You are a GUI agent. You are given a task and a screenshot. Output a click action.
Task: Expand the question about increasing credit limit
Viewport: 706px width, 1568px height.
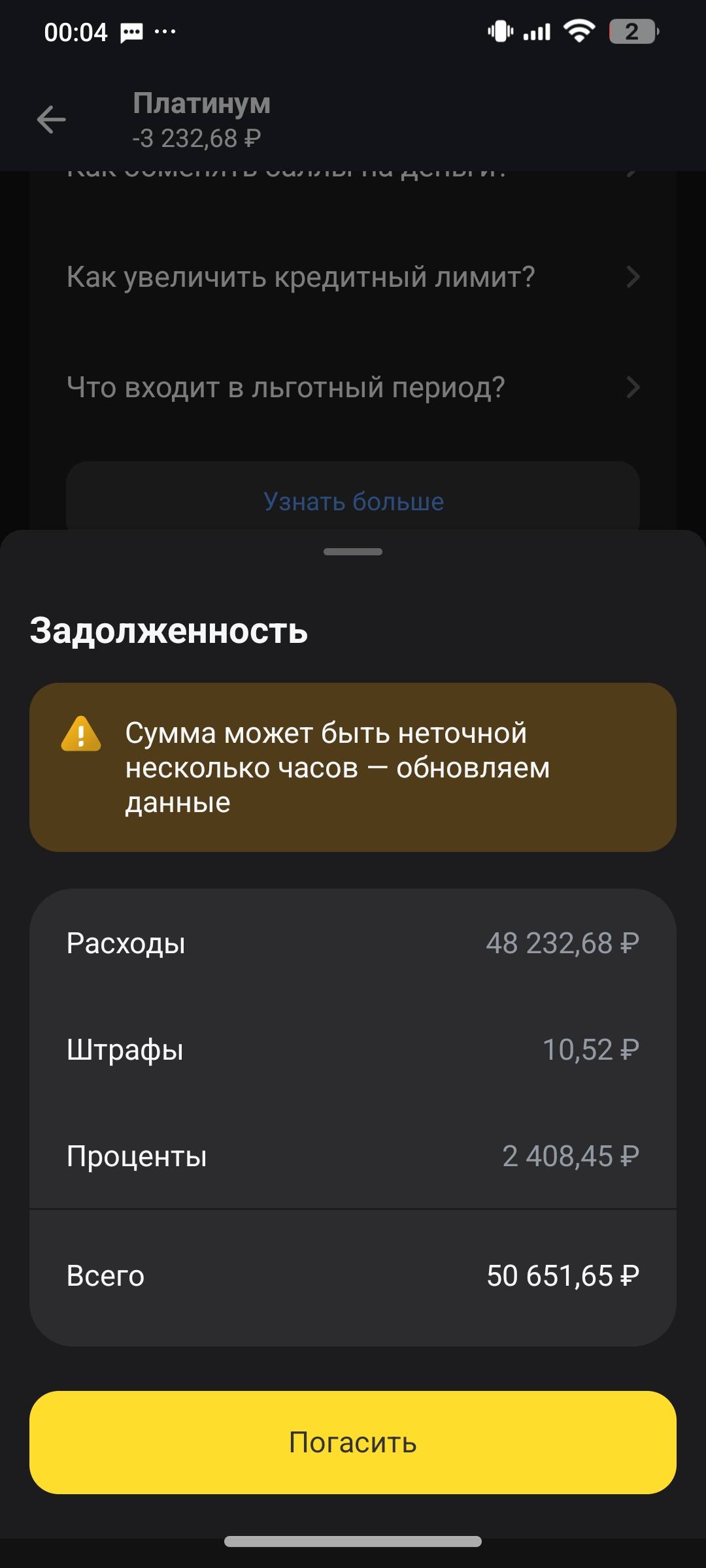coord(353,277)
